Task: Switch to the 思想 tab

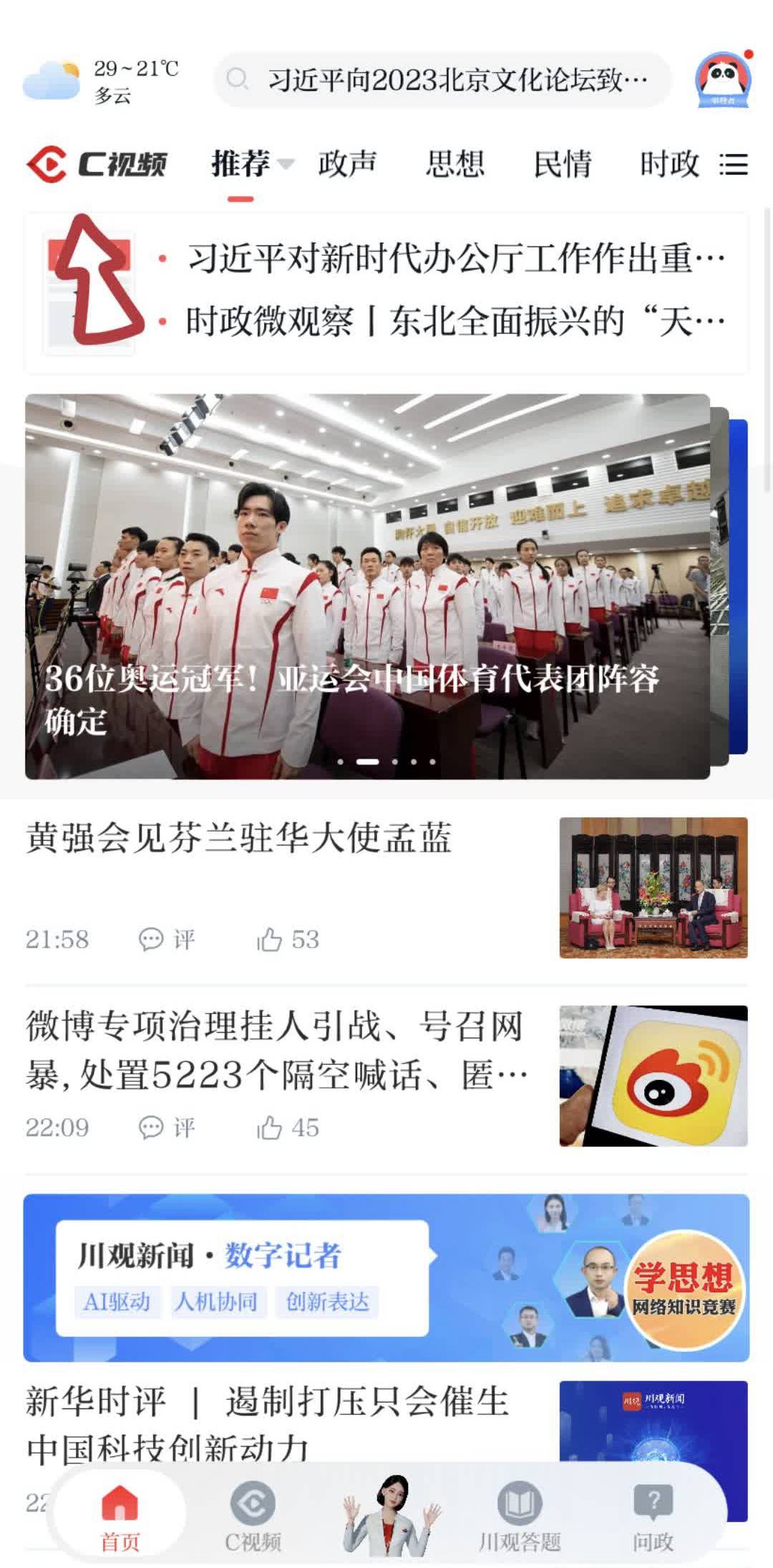Action: pyautogui.click(x=455, y=164)
